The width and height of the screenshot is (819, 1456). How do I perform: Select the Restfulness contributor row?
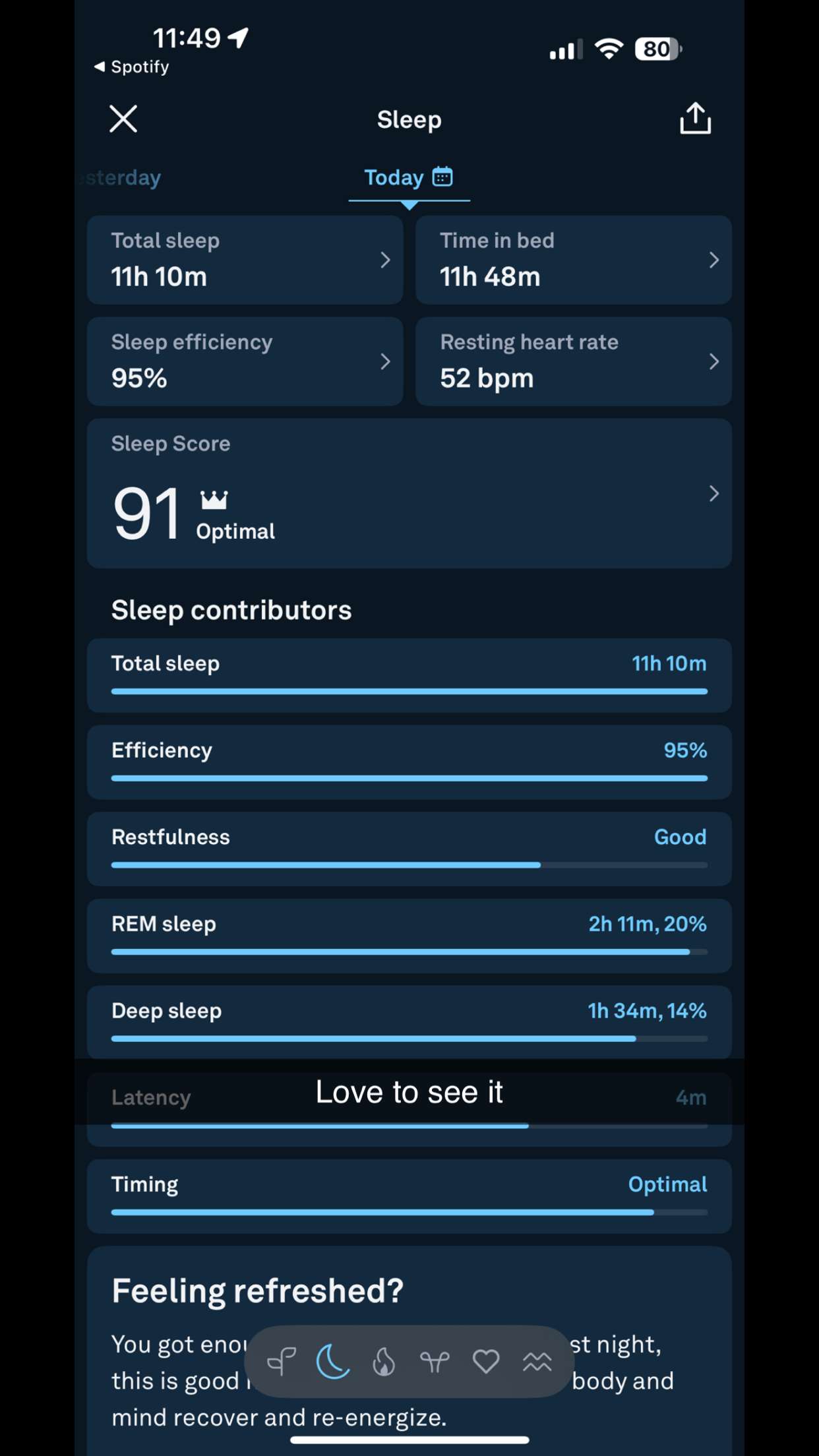click(409, 849)
